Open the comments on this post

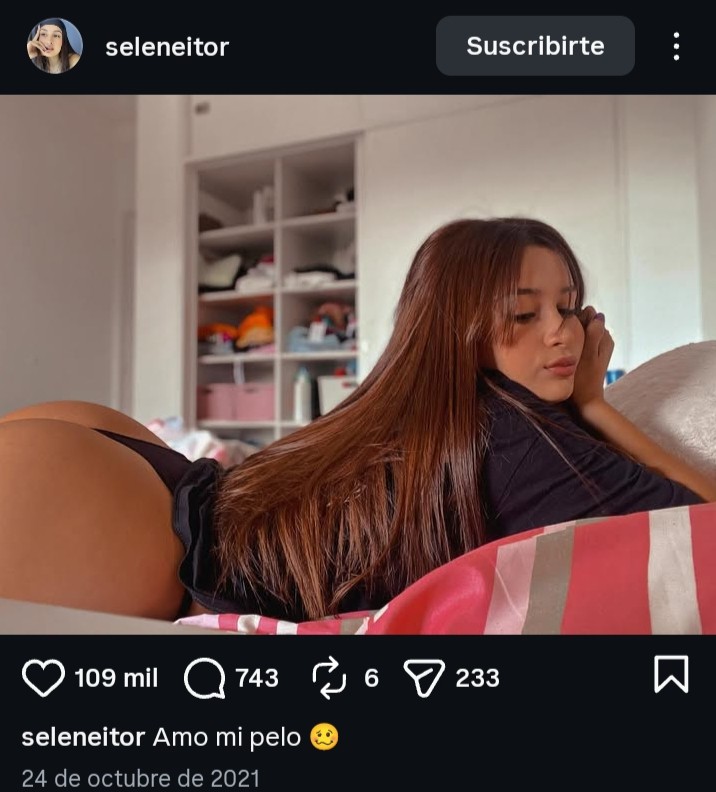(x=205, y=678)
